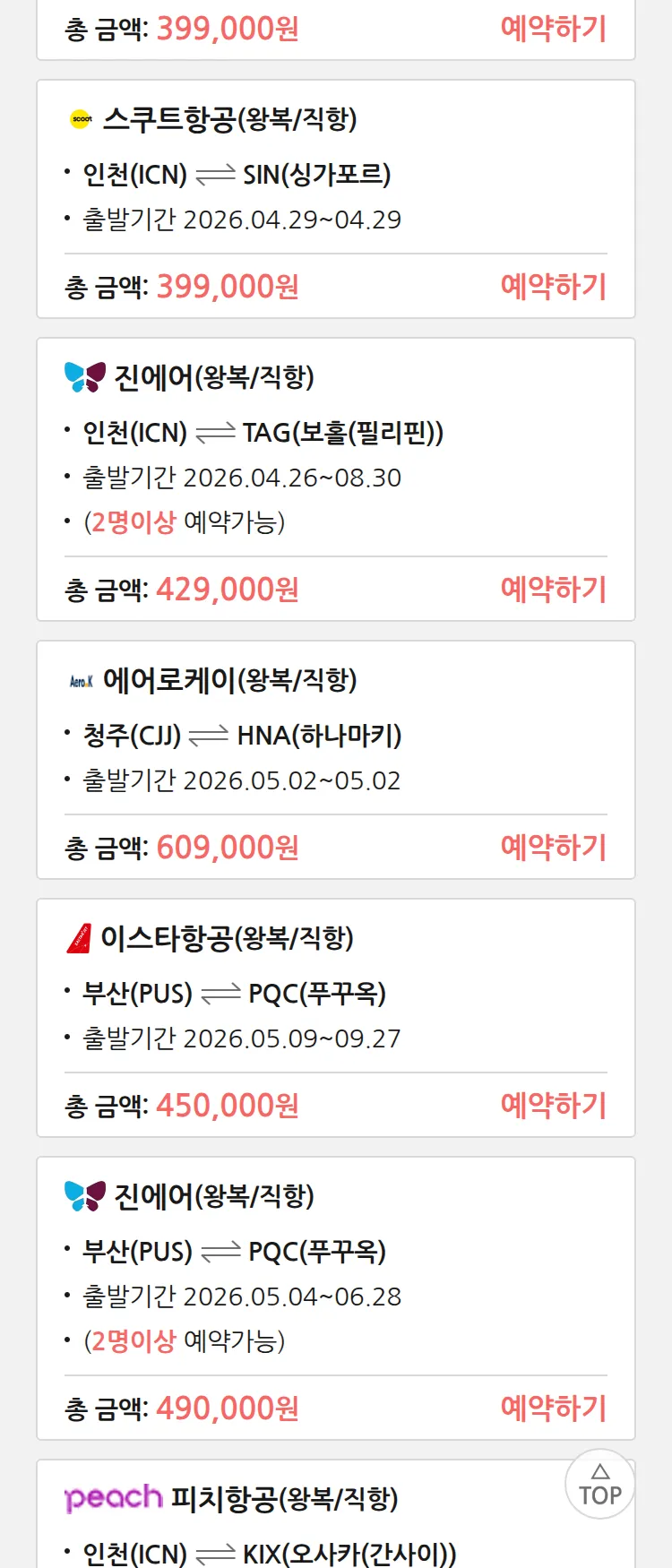Tap 예약하기 for the 스쿠트항공 Singapore flight
Screen dimensions: 672x1568
pos(553,287)
